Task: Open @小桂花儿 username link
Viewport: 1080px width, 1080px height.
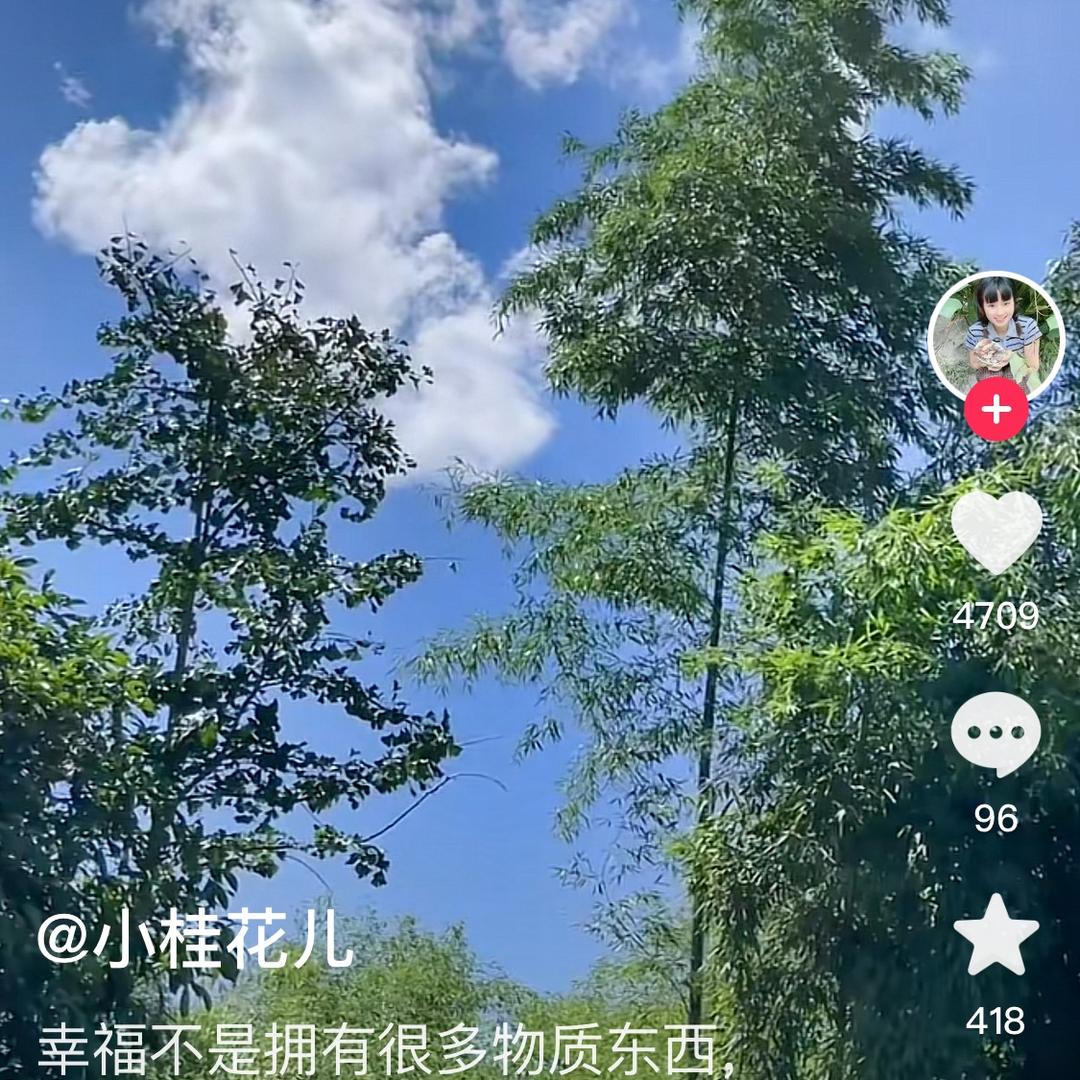Action: click(x=196, y=940)
